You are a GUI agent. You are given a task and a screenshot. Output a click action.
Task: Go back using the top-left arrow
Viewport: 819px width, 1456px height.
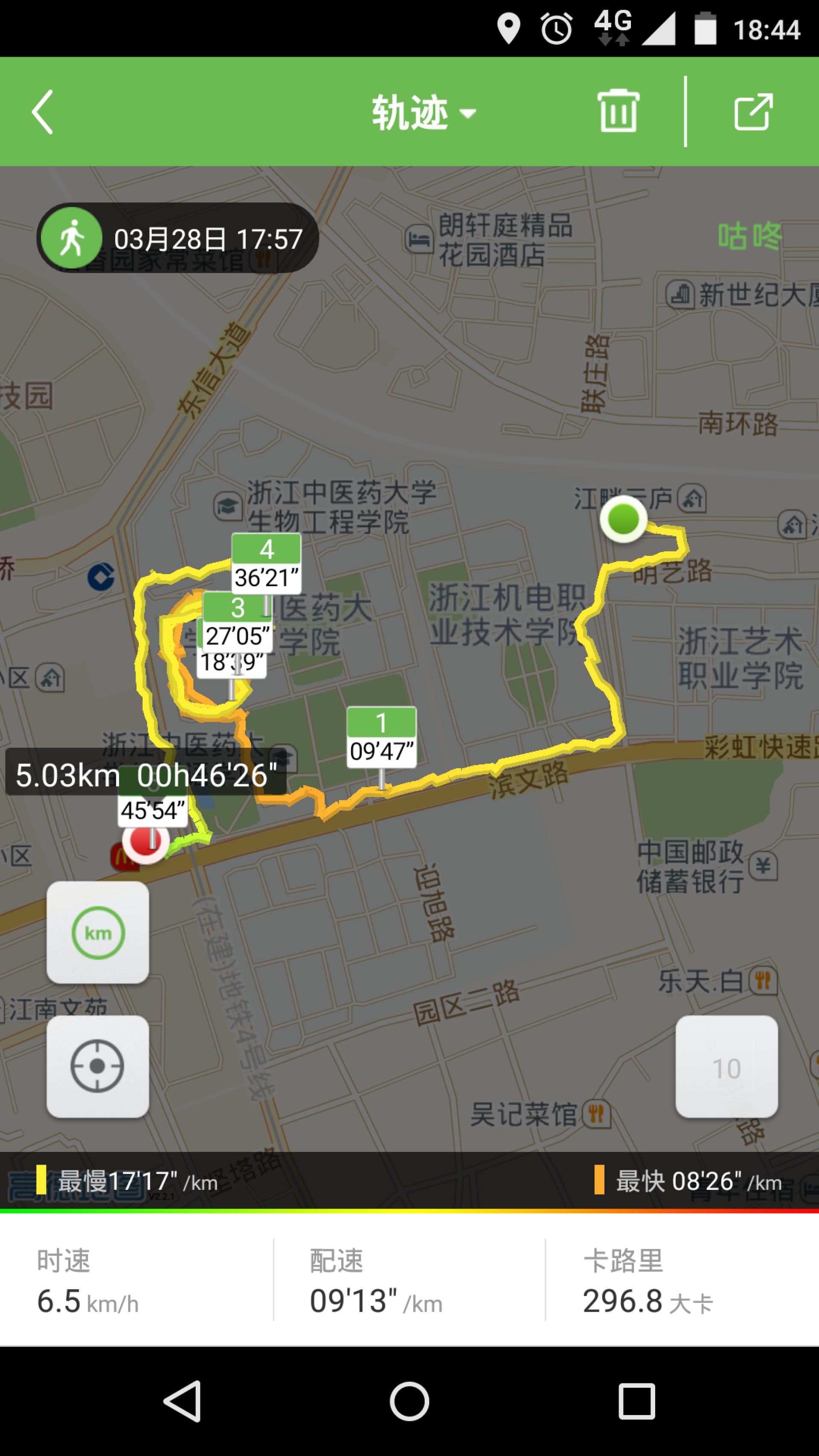(43, 112)
